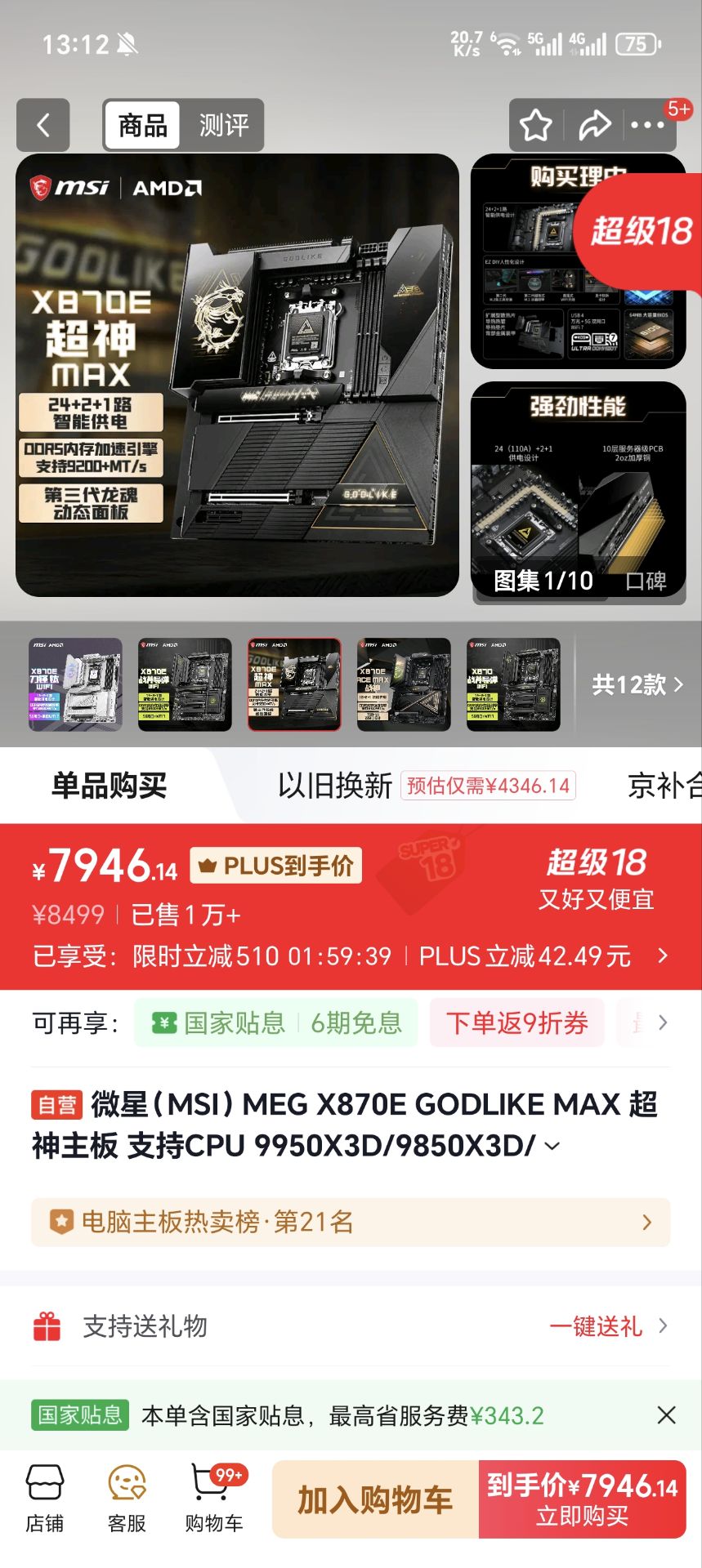Open 电脑主板热卖榜 ranking row
Viewport: 702px width, 1568px height.
pos(351,1223)
